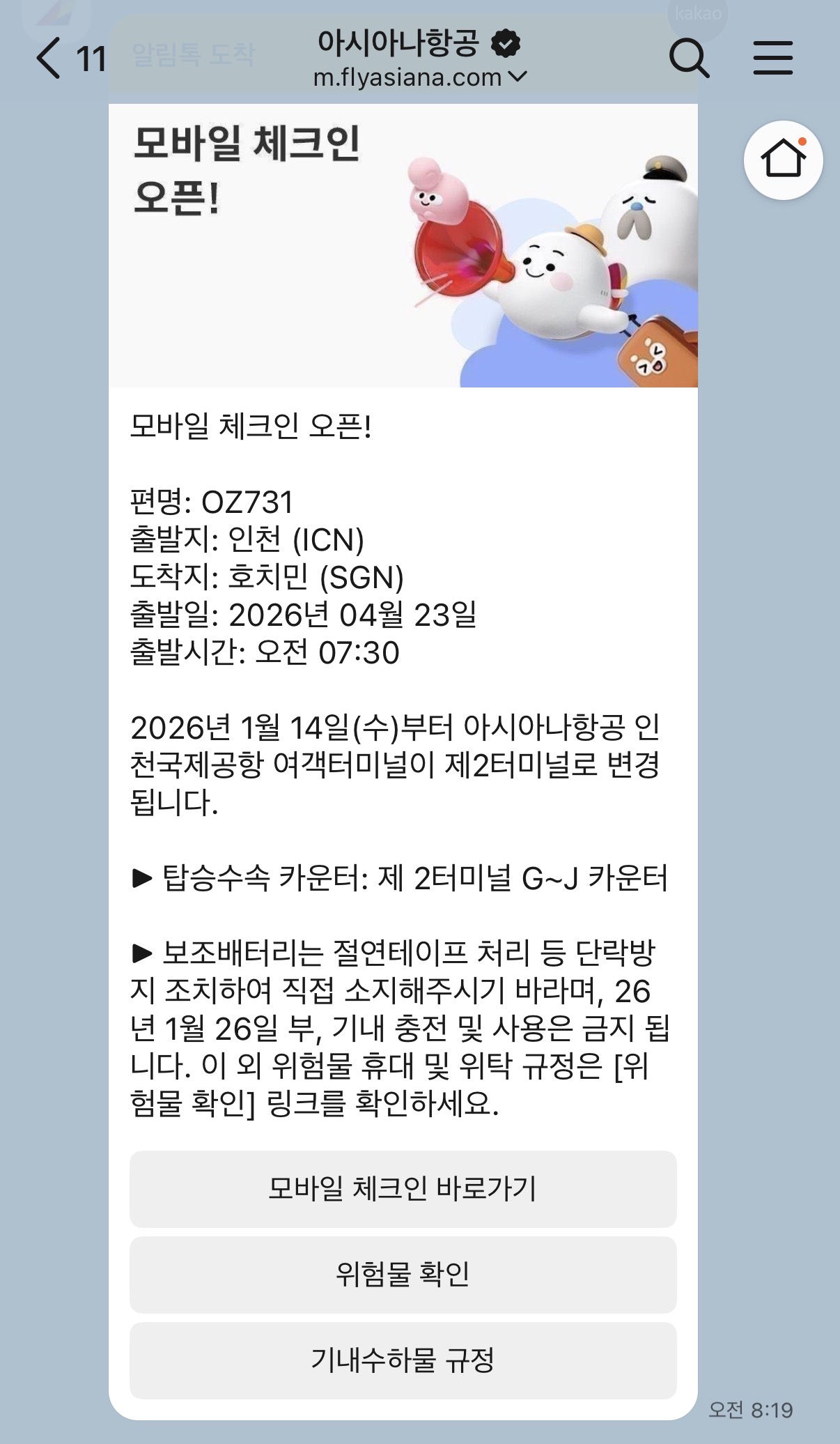Viewport: 840px width, 1444px height.
Task: Tap the floating home button
Action: coord(783,160)
